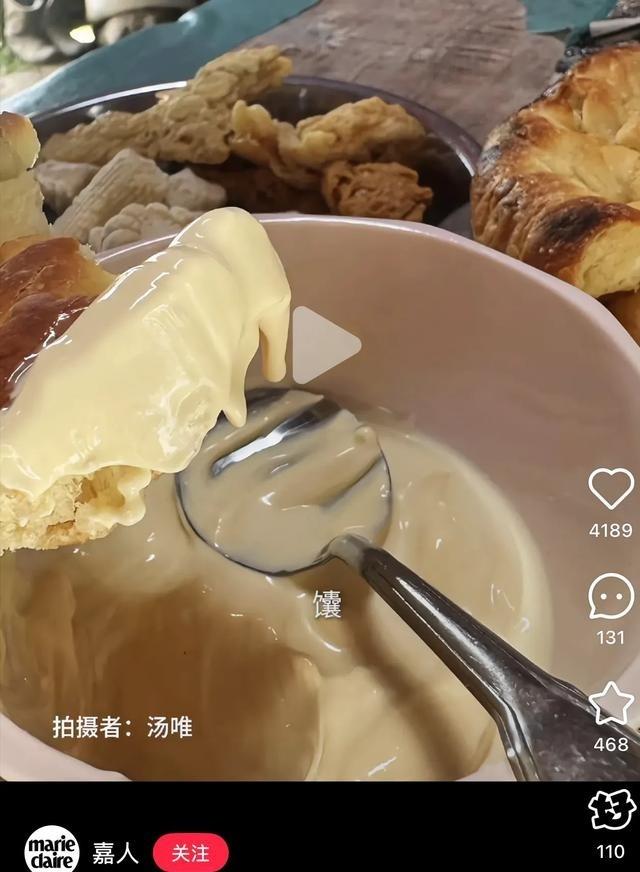This screenshot has width=640, height=872.
Task: Open the comments bubble
Action: coord(610,597)
